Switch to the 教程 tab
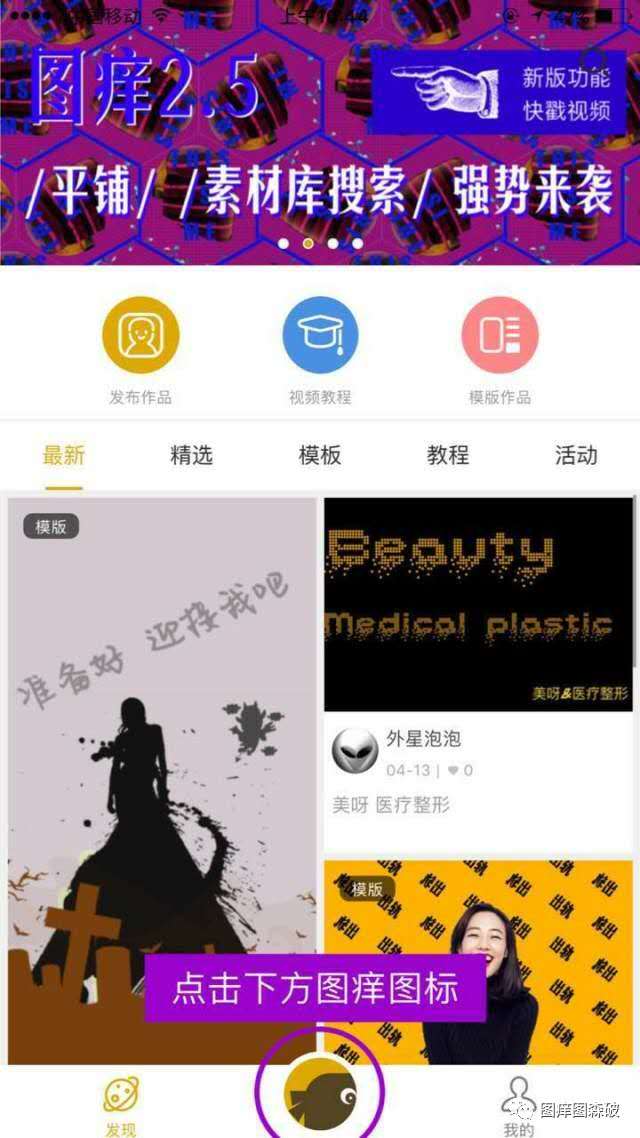 pyautogui.click(x=448, y=456)
